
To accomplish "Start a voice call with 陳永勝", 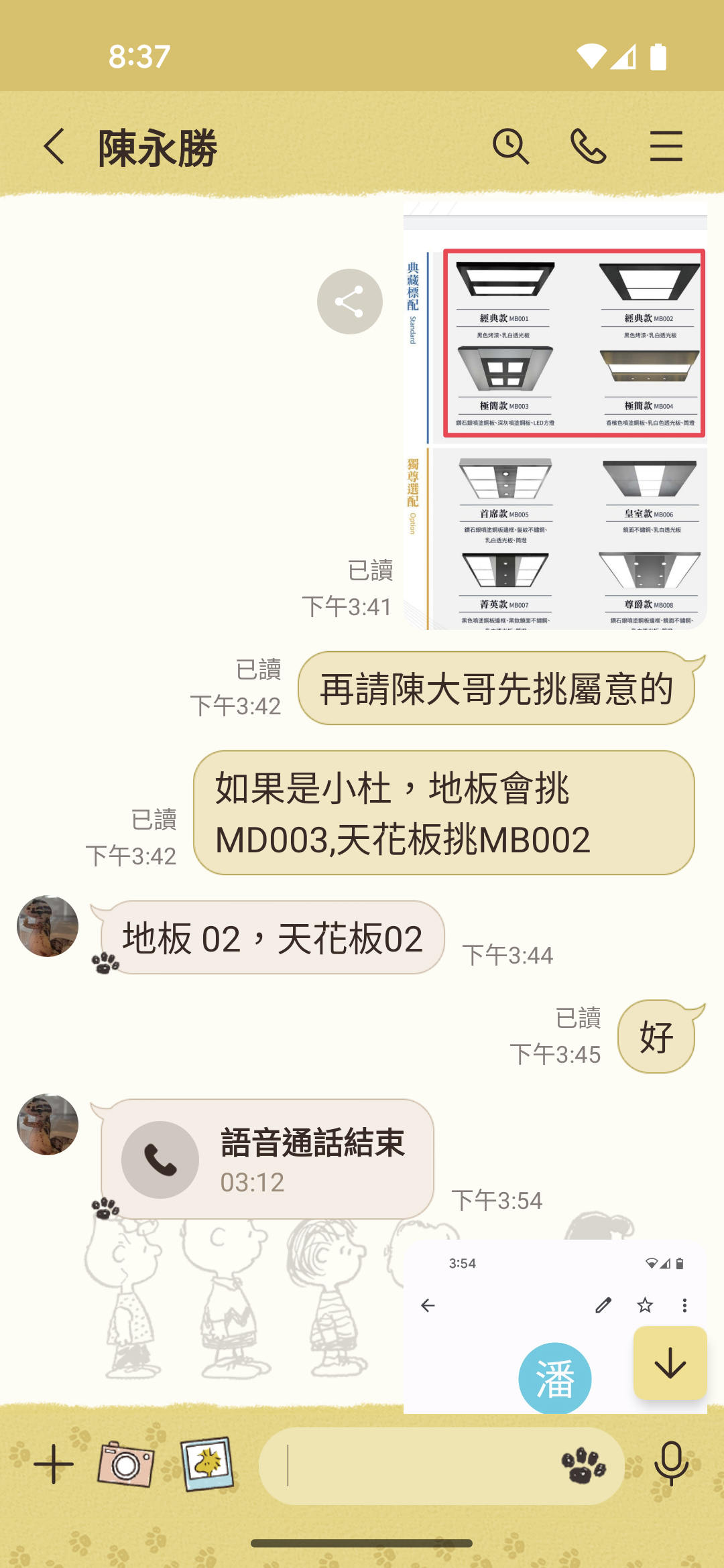I will 588,147.
